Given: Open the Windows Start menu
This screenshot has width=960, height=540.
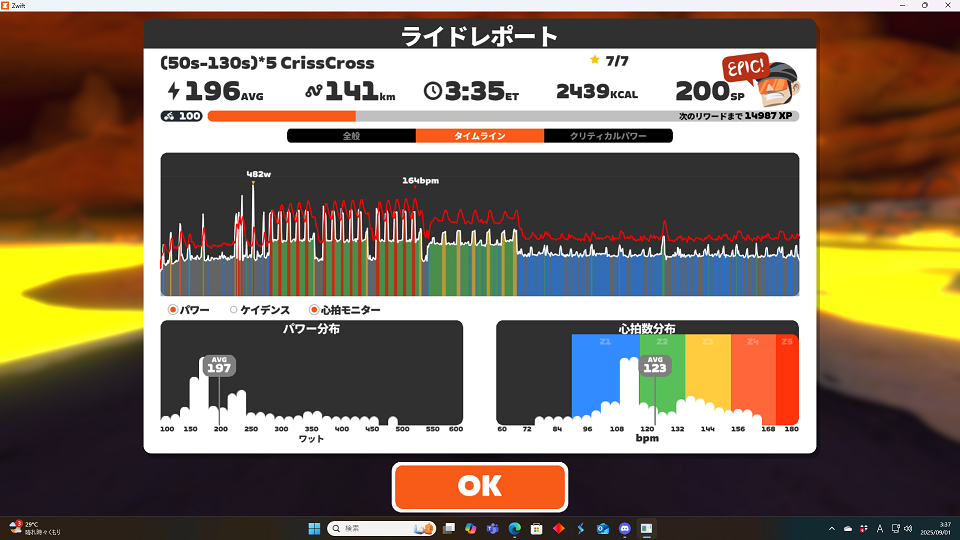Looking at the screenshot, I should pyautogui.click(x=313, y=527).
